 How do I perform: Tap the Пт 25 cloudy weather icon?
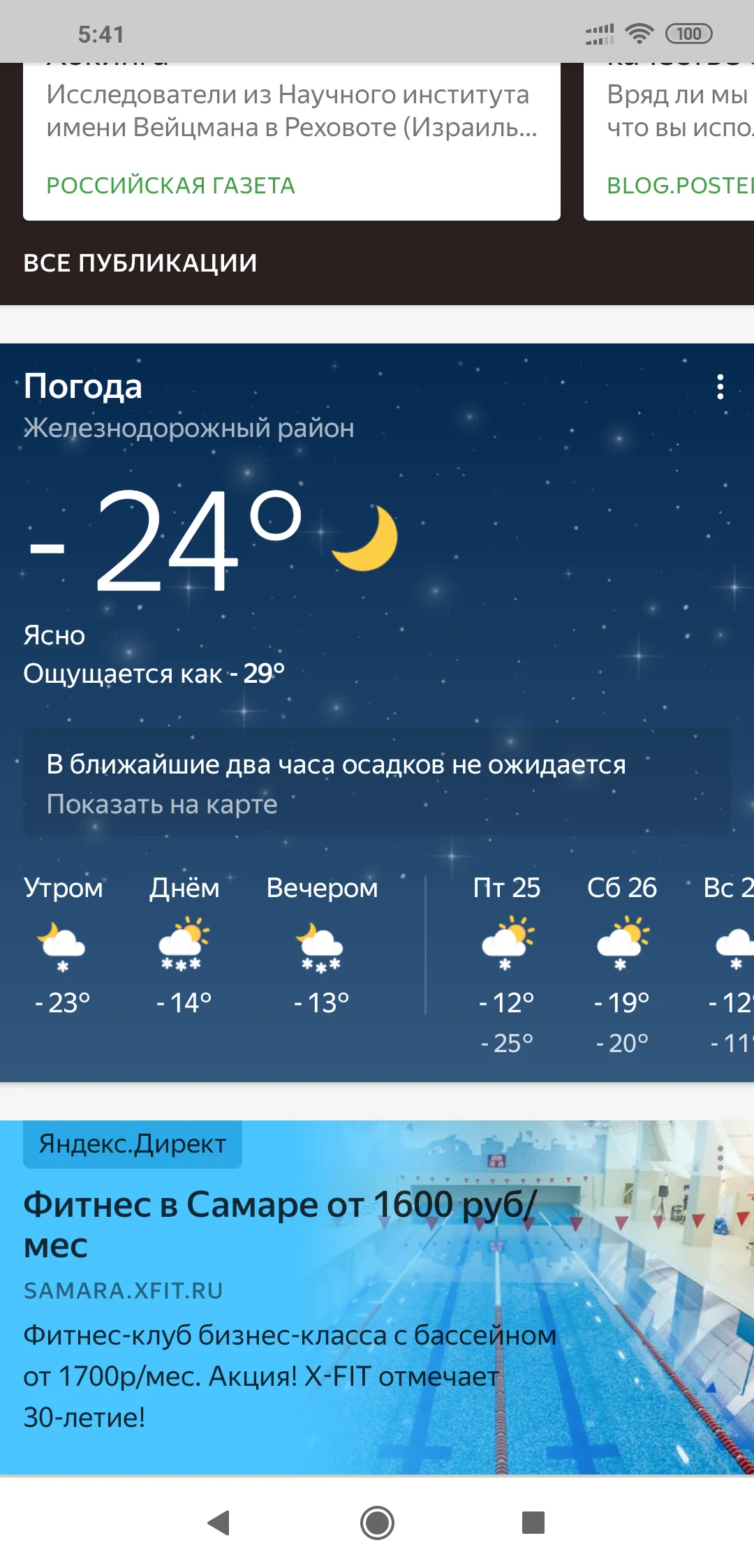(507, 946)
